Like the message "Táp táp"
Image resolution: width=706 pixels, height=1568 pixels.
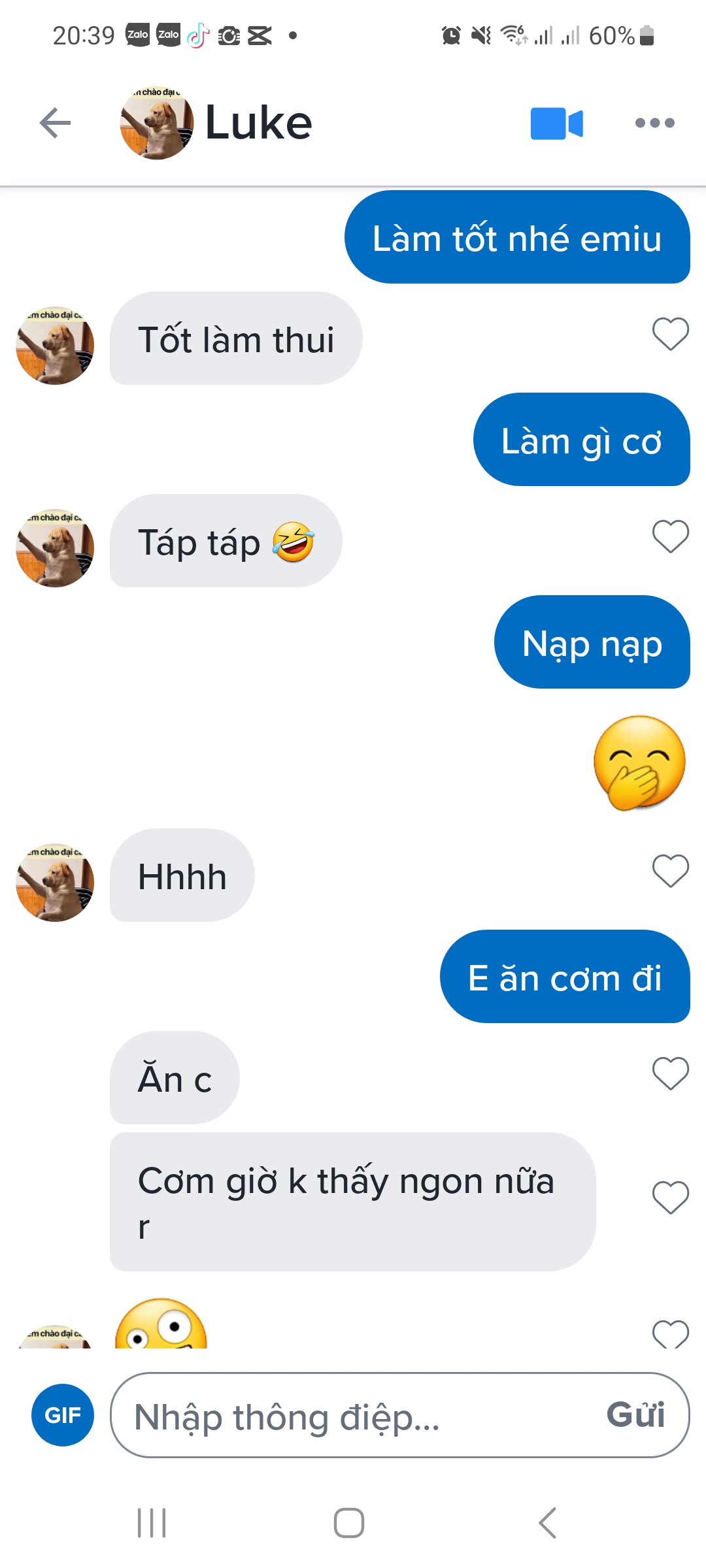pyautogui.click(x=670, y=536)
